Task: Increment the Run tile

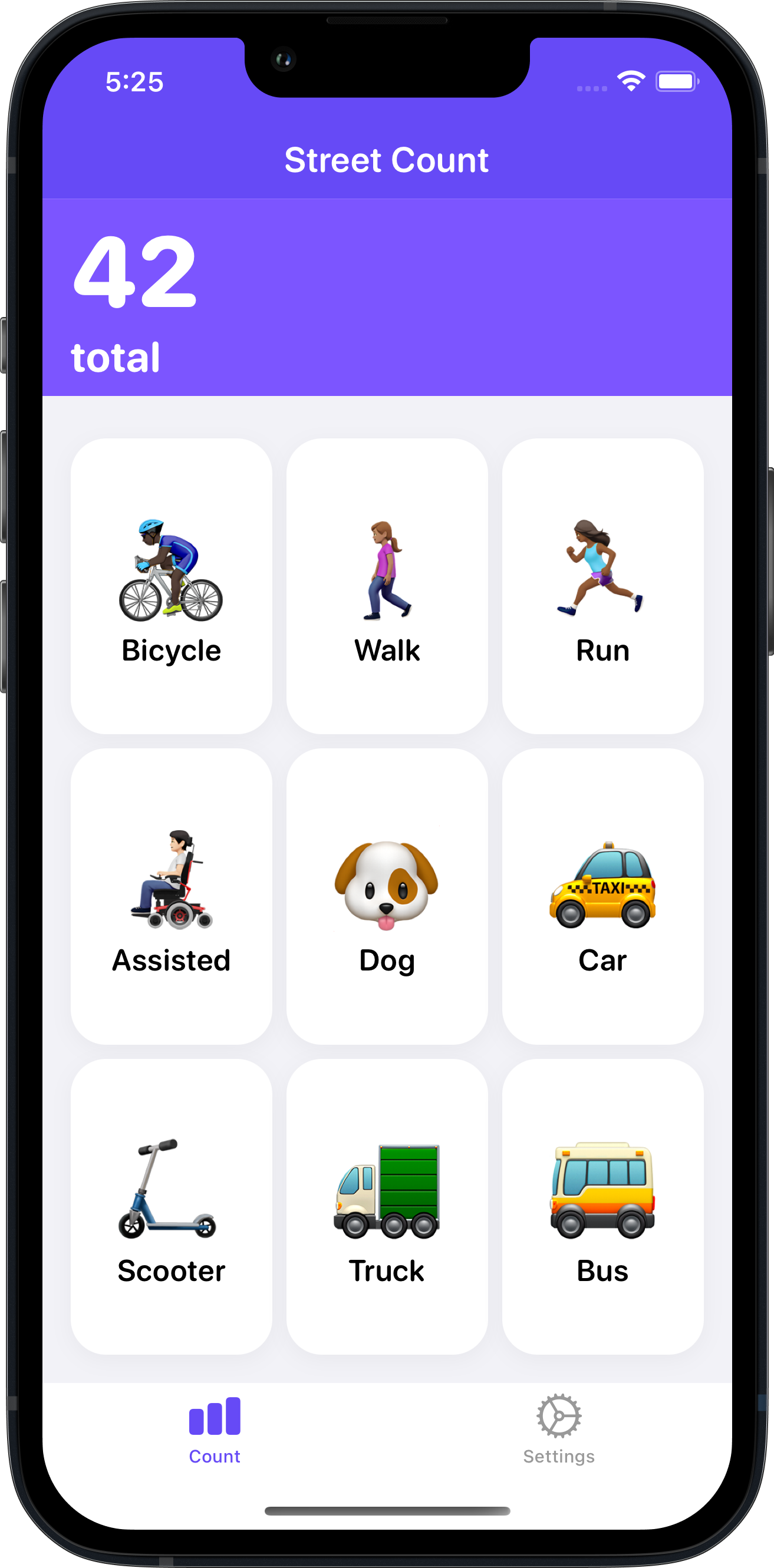Action: (x=602, y=586)
